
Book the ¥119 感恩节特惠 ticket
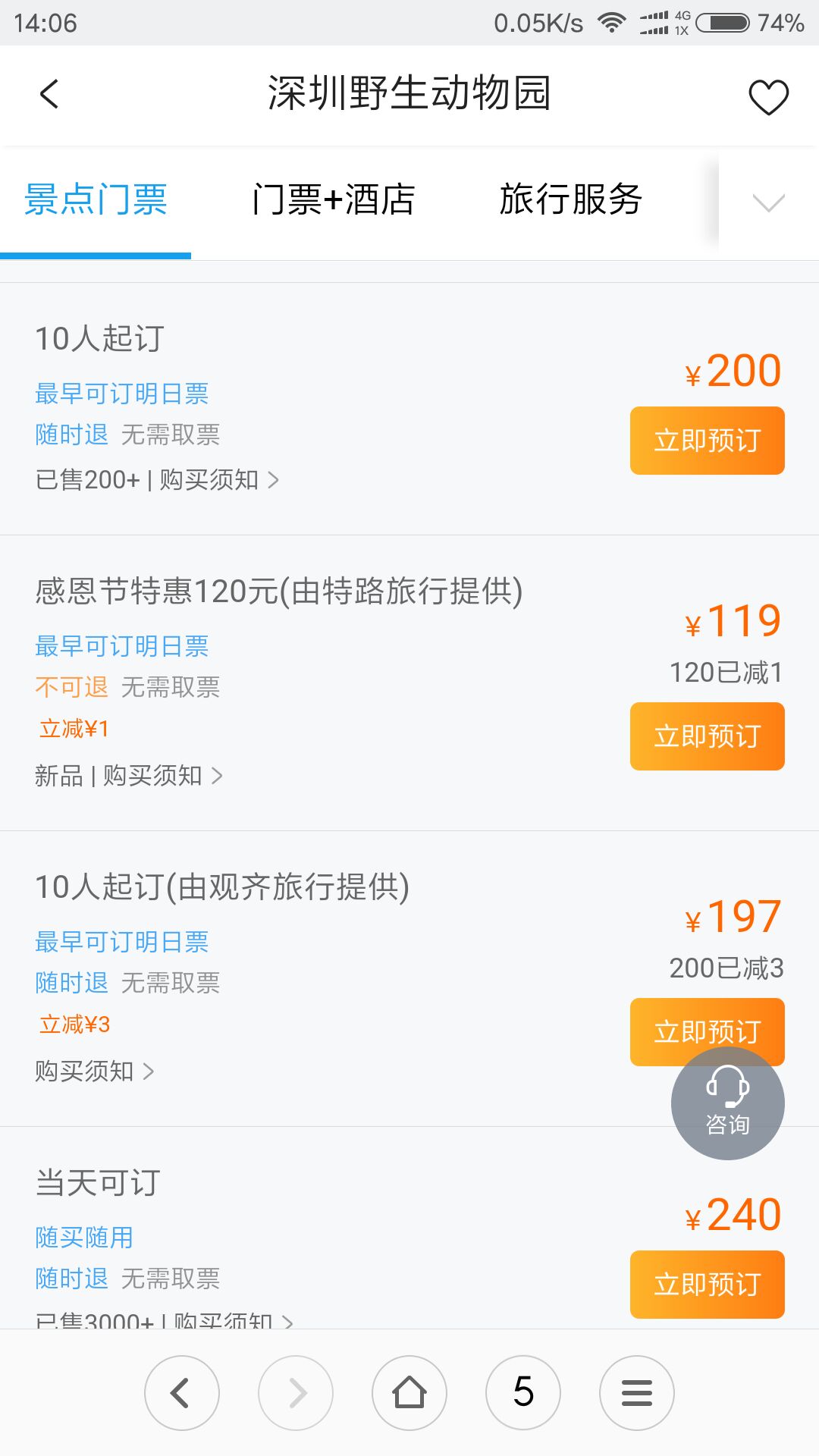[707, 736]
